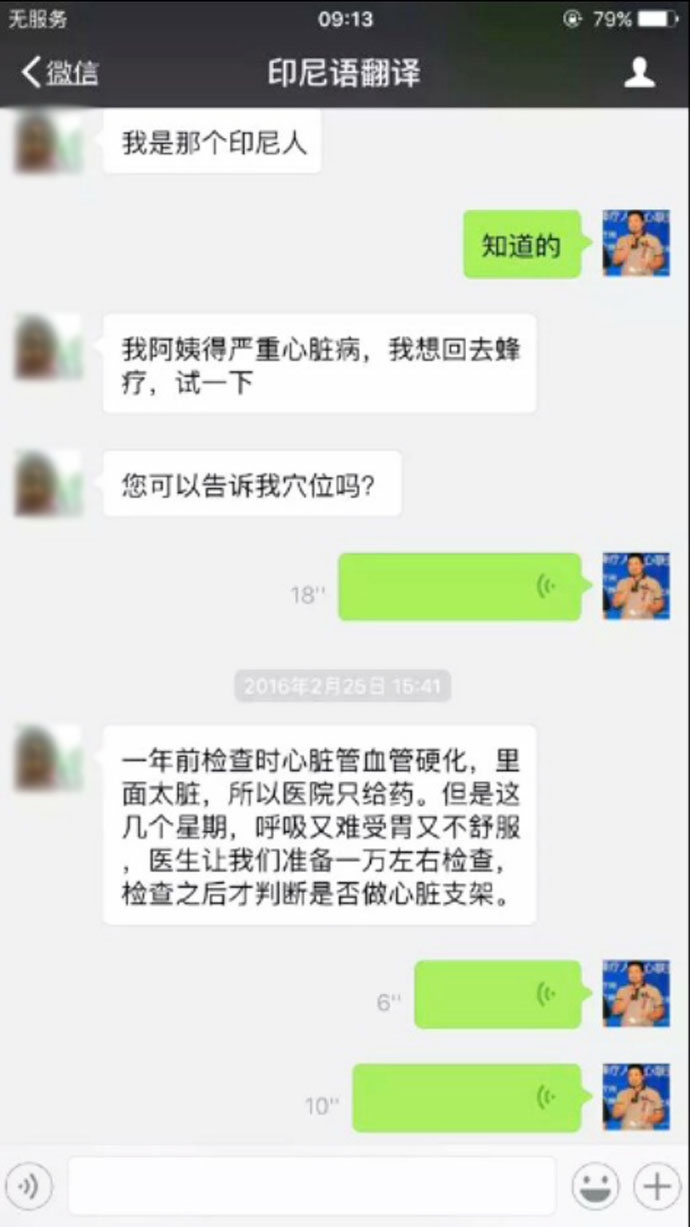Open chat details via the profile icon
The image size is (690, 1227).
click(x=640, y=72)
